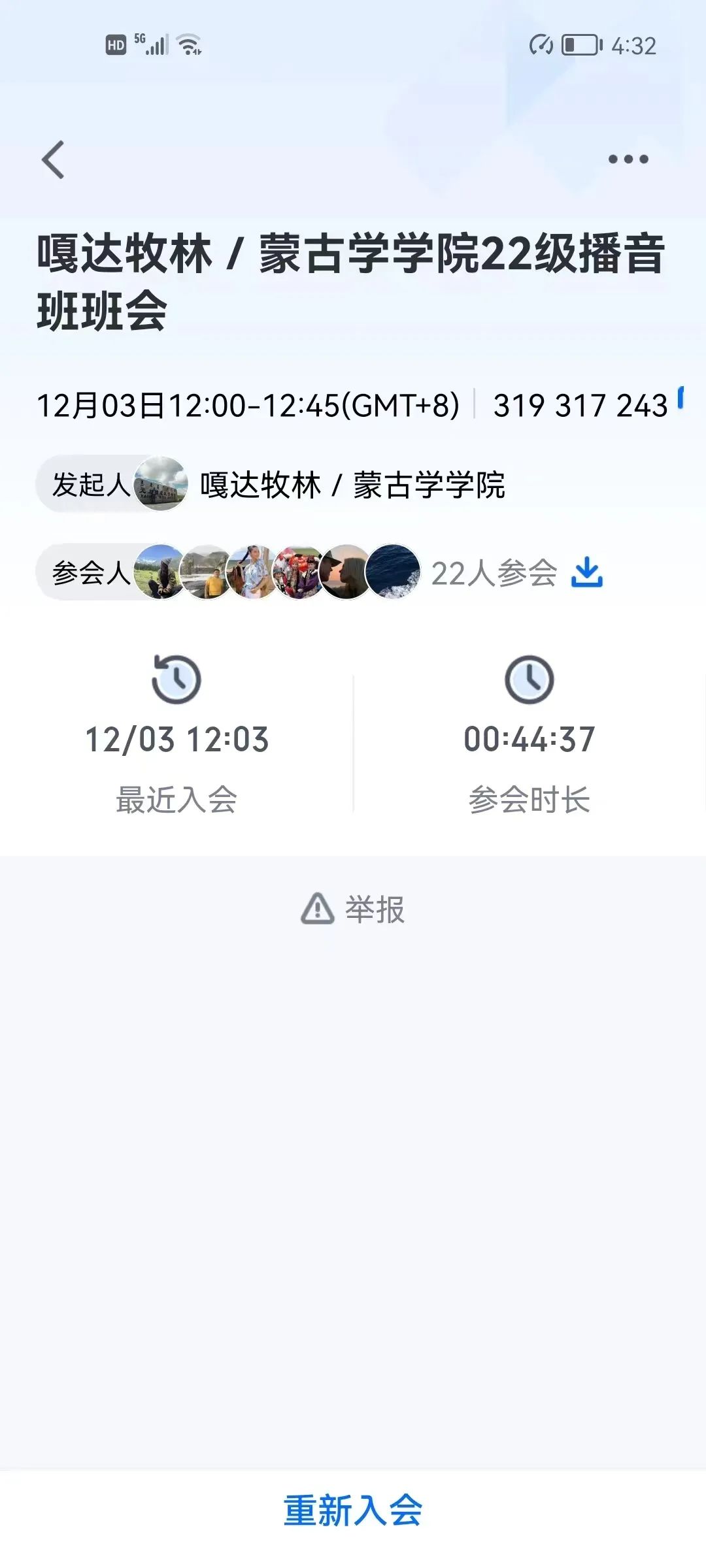Image resolution: width=706 pixels, height=1568 pixels.
Task: Tap 举报 to report this meeting
Action: click(353, 909)
